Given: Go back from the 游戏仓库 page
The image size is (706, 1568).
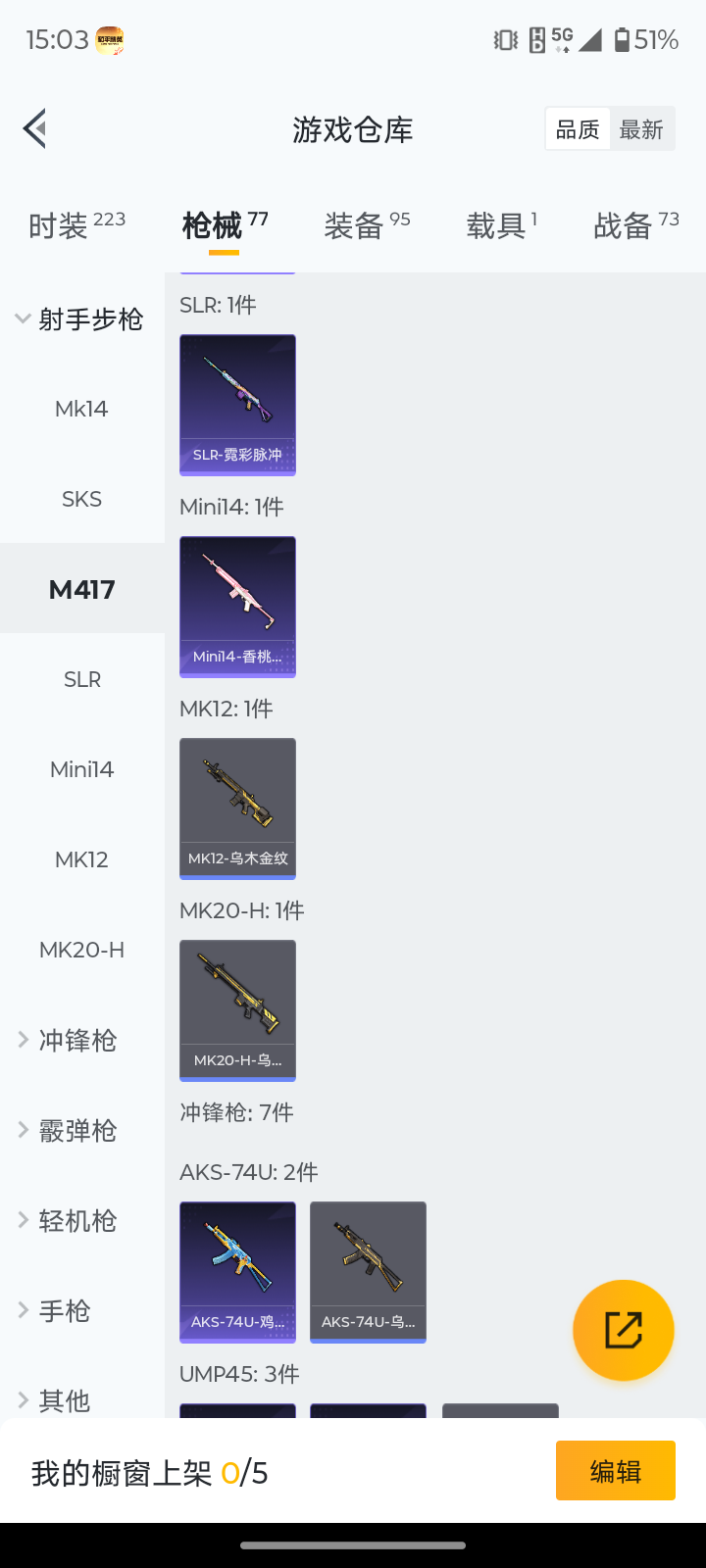Looking at the screenshot, I should click(35, 128).
